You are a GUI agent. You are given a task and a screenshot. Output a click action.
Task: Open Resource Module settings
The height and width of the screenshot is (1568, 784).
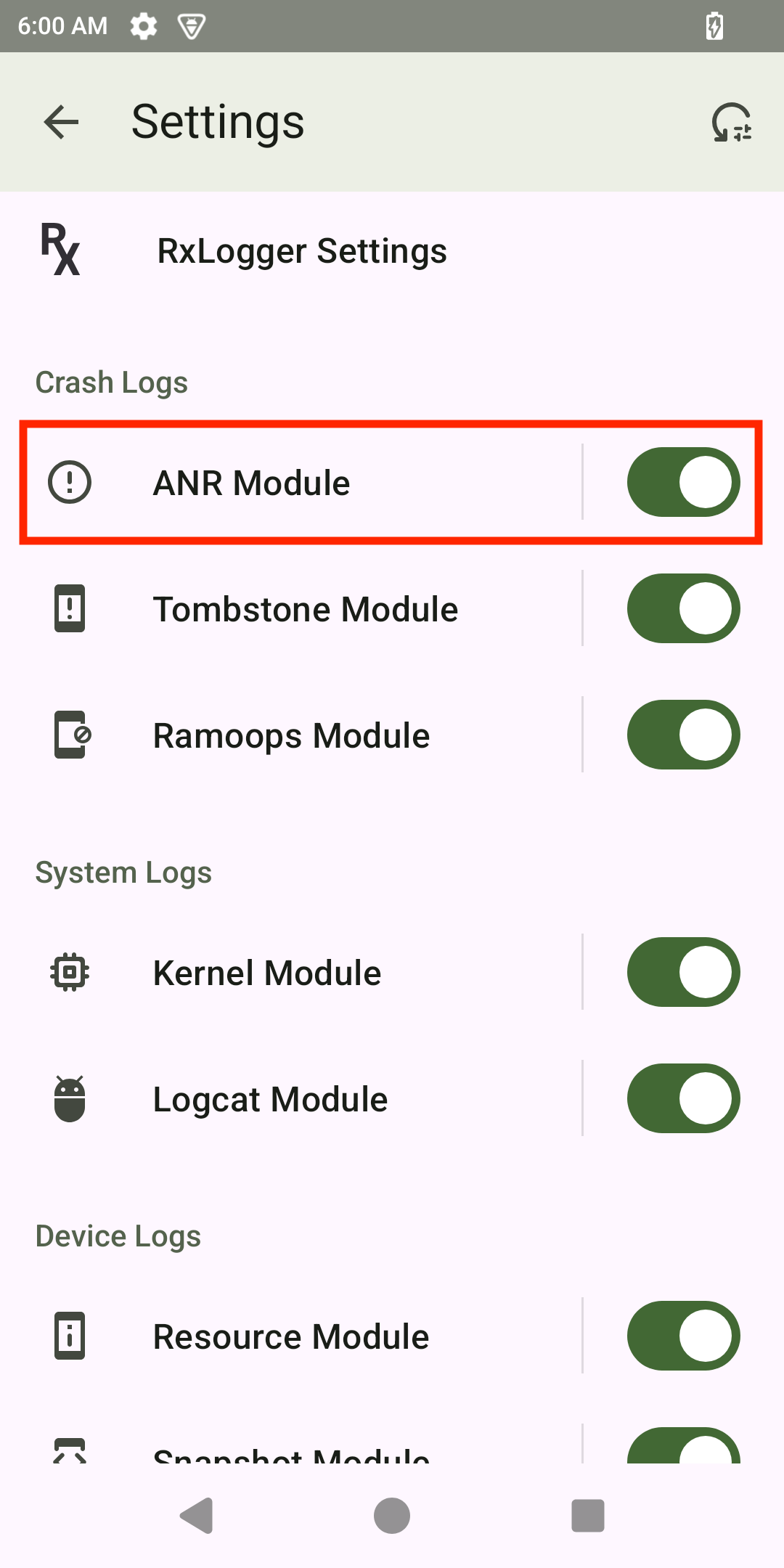click(x=290, y=1336)
